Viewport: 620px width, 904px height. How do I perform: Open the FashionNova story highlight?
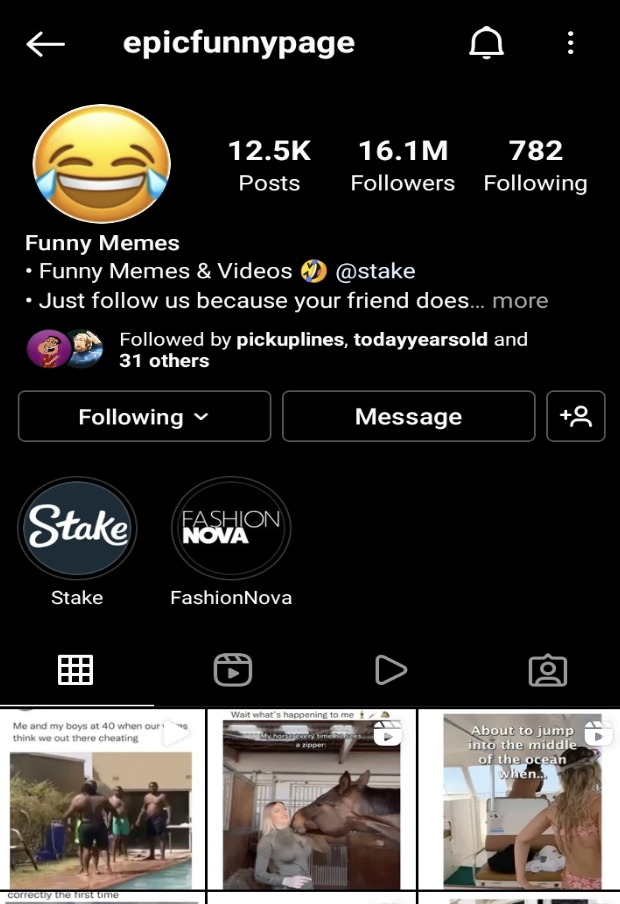pos(231,530)
